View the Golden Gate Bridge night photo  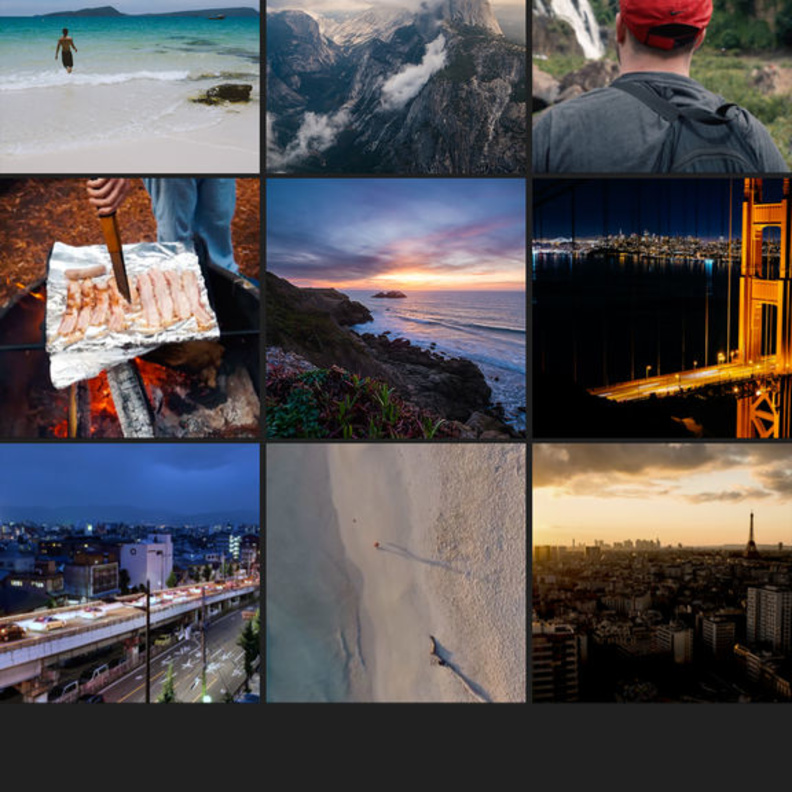[662, 308]
